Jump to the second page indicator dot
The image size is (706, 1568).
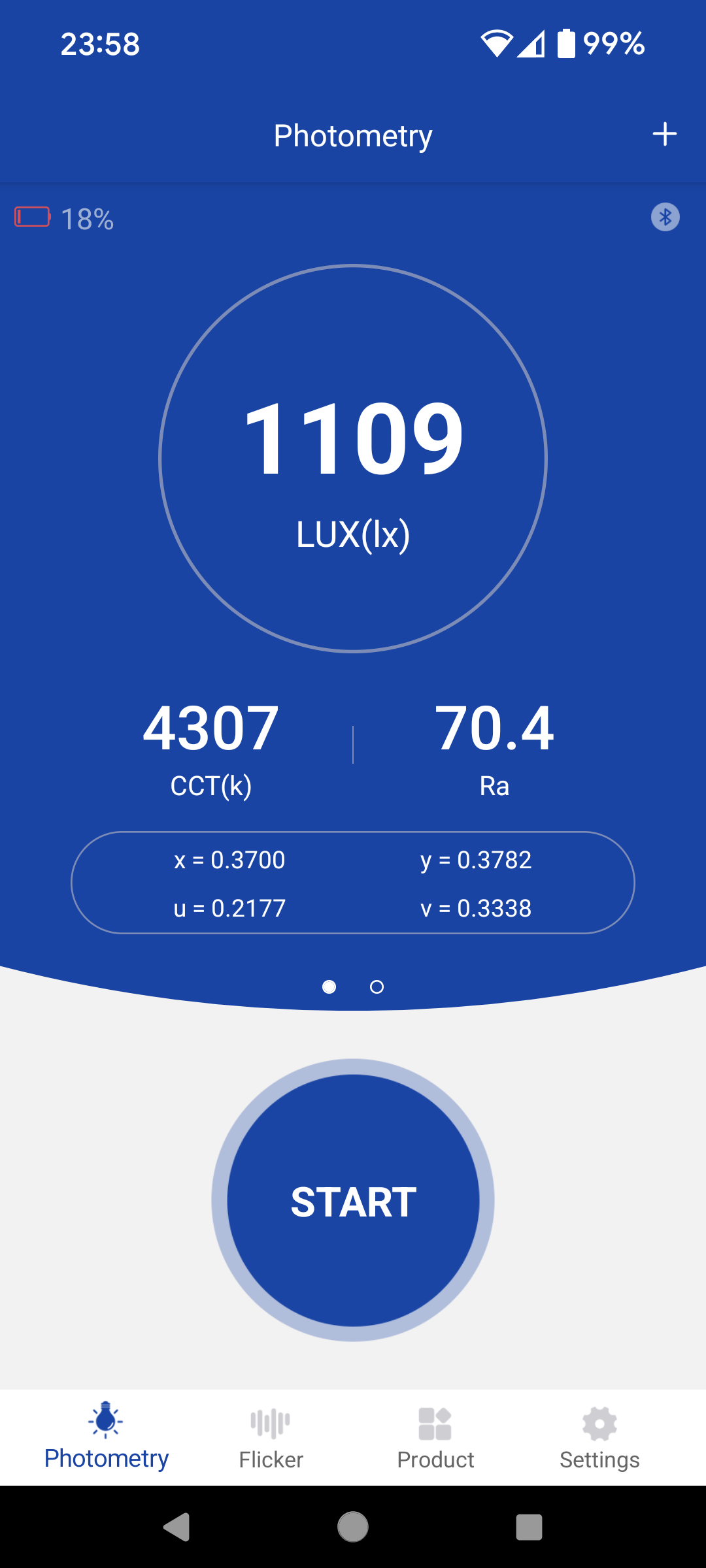click(x=377, y=987)
